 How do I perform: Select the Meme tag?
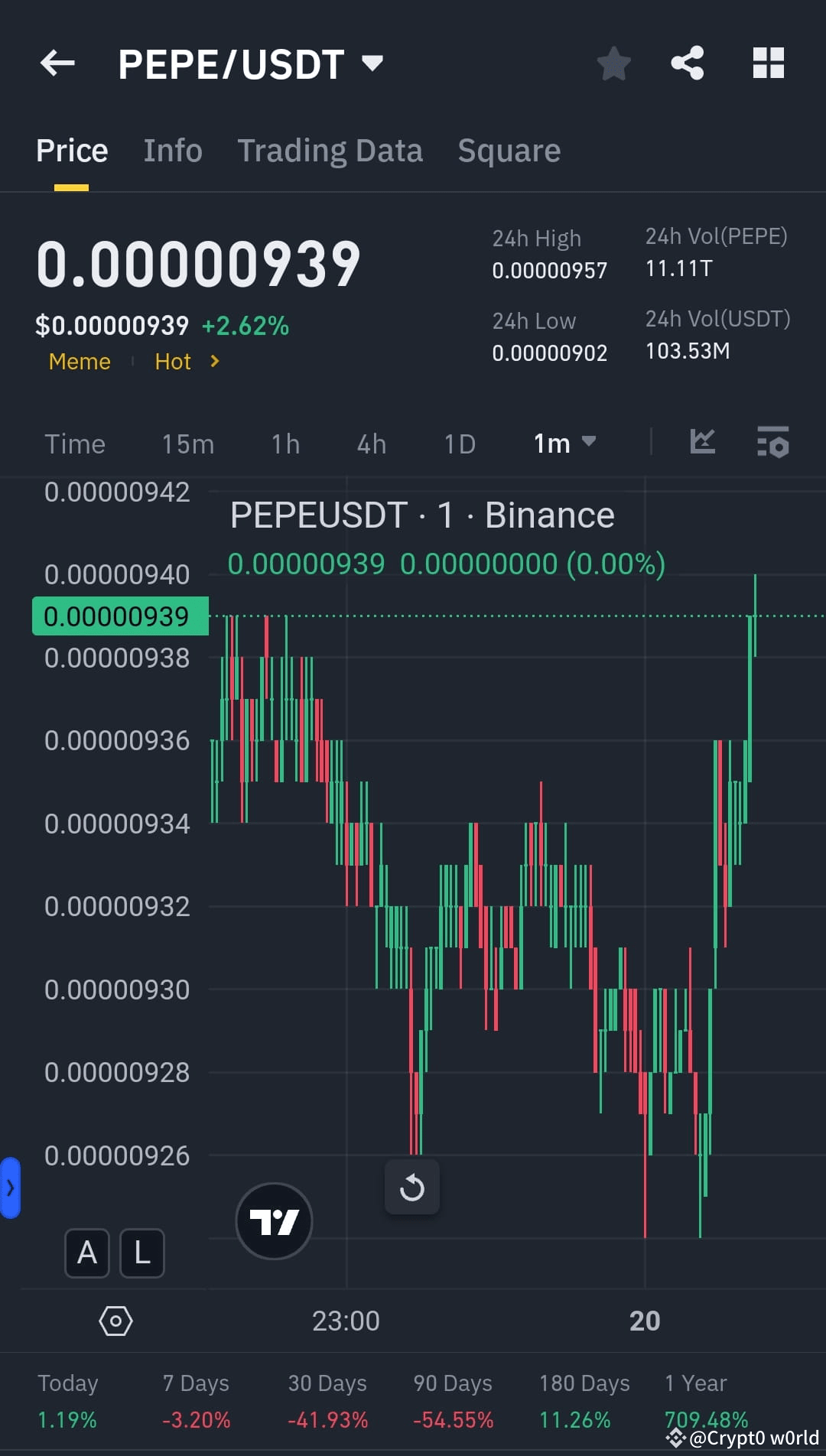tap(78, 361)
